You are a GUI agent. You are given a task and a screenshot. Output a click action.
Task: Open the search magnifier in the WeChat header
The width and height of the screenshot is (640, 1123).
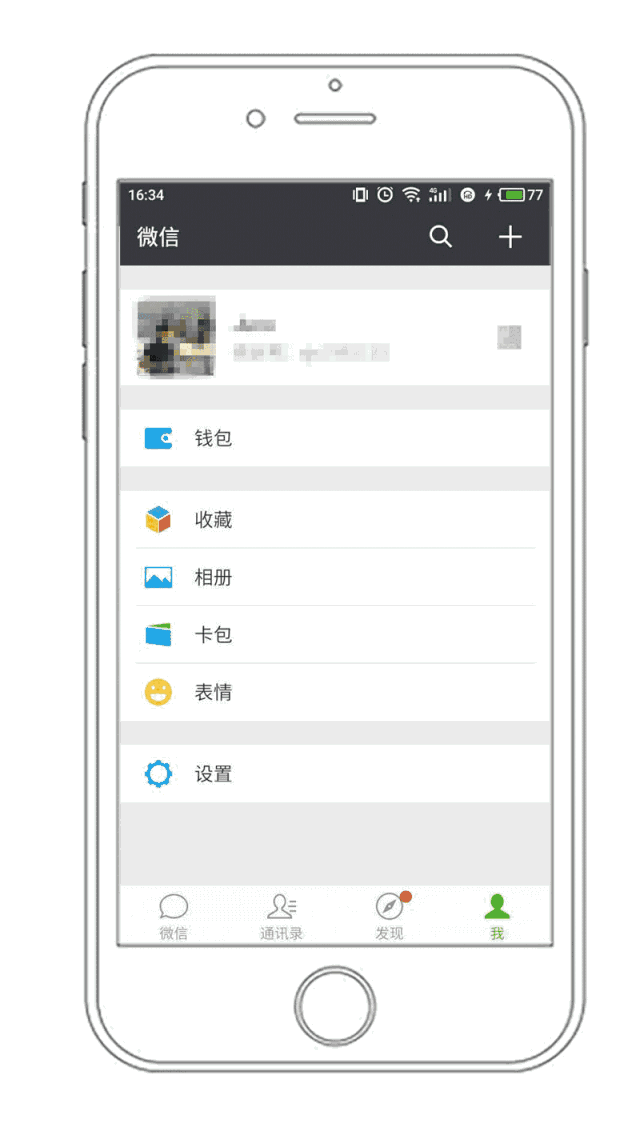440,236
